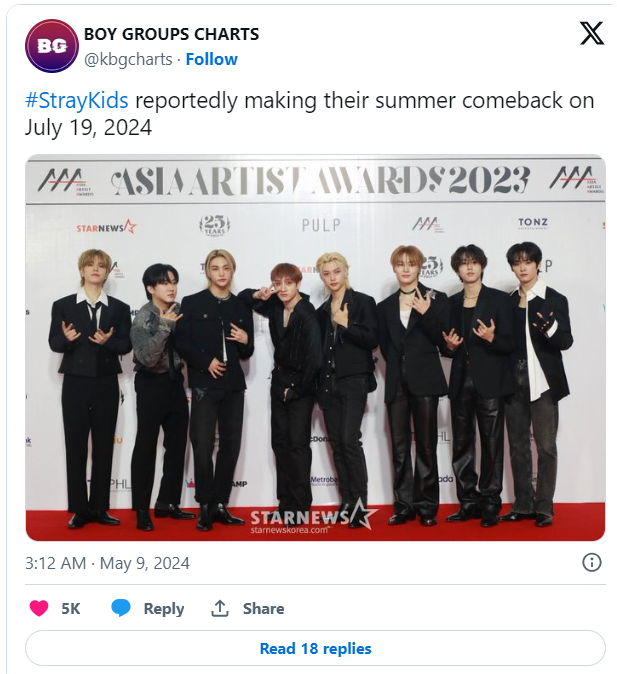Open the X logo link
Image resolution: width=617 pixels, height=674 pixels.
(x=592, y=33)
